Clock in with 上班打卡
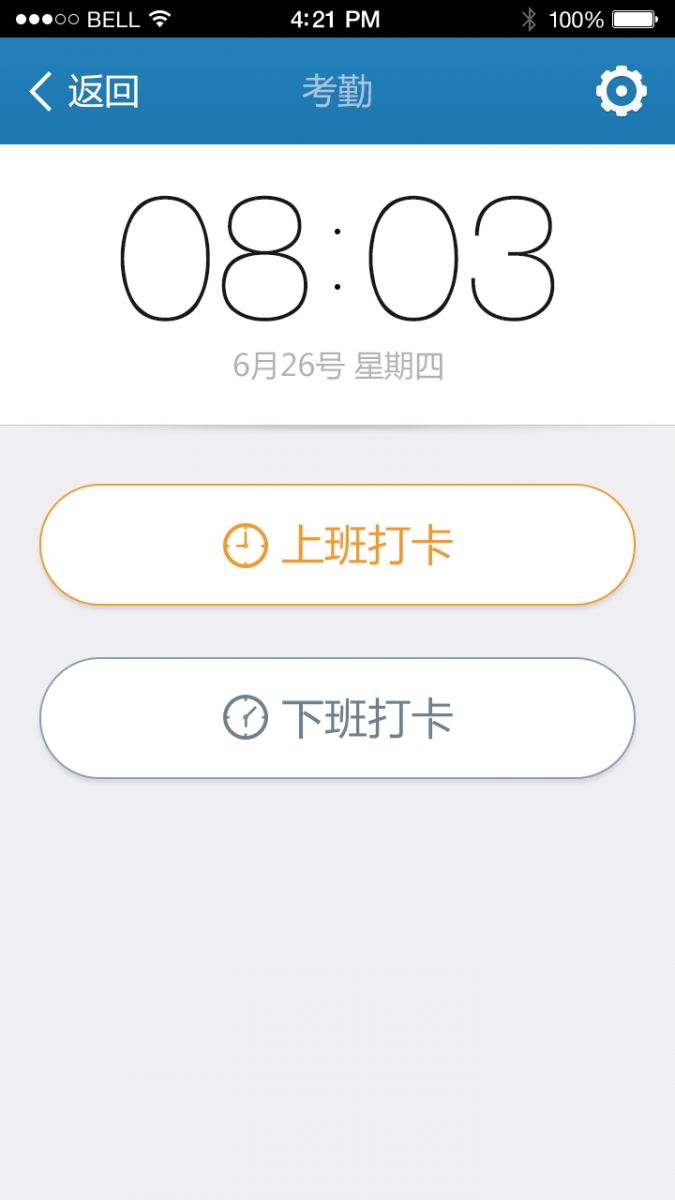Viewport: 675px width, 1200px height. [x=337, y=545]
